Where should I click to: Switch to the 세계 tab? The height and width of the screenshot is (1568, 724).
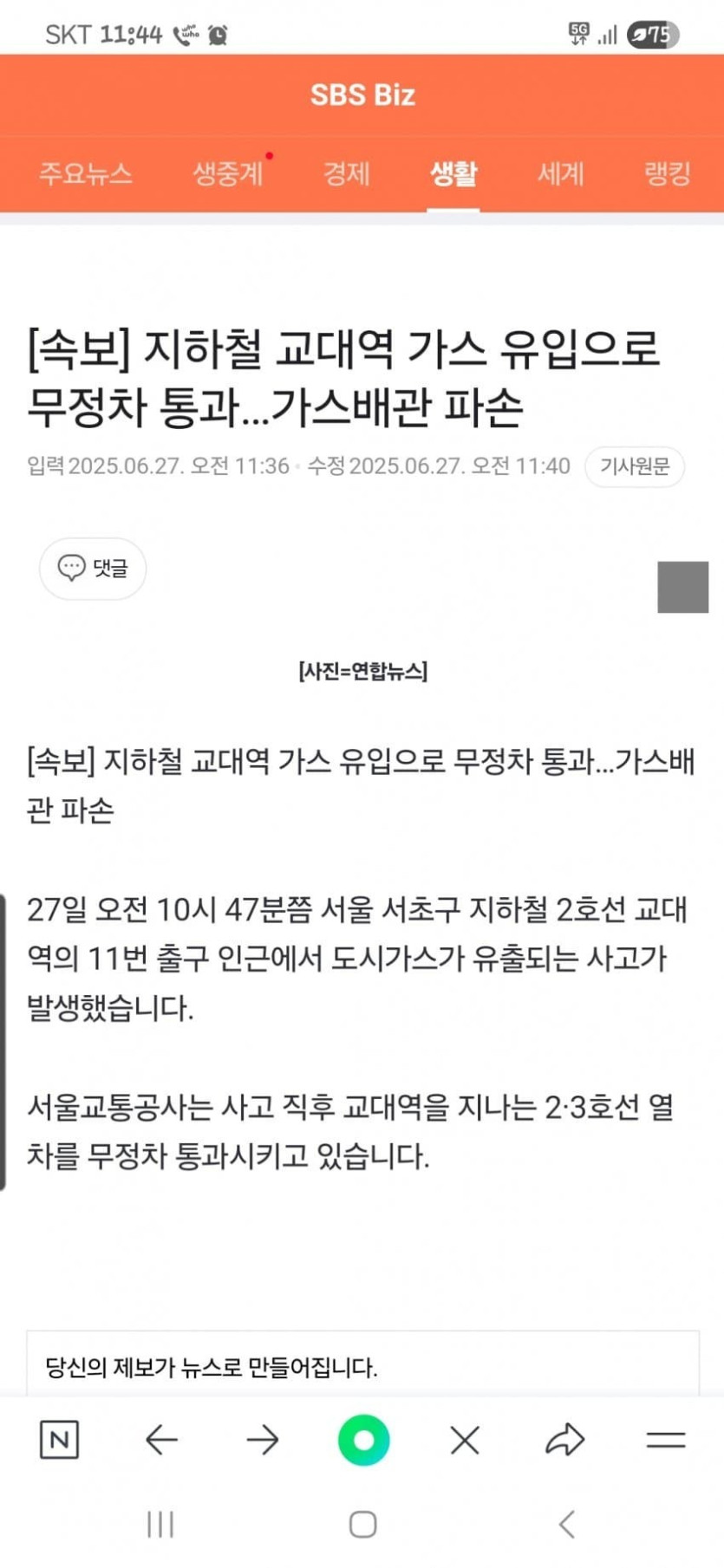coord(560,174)
